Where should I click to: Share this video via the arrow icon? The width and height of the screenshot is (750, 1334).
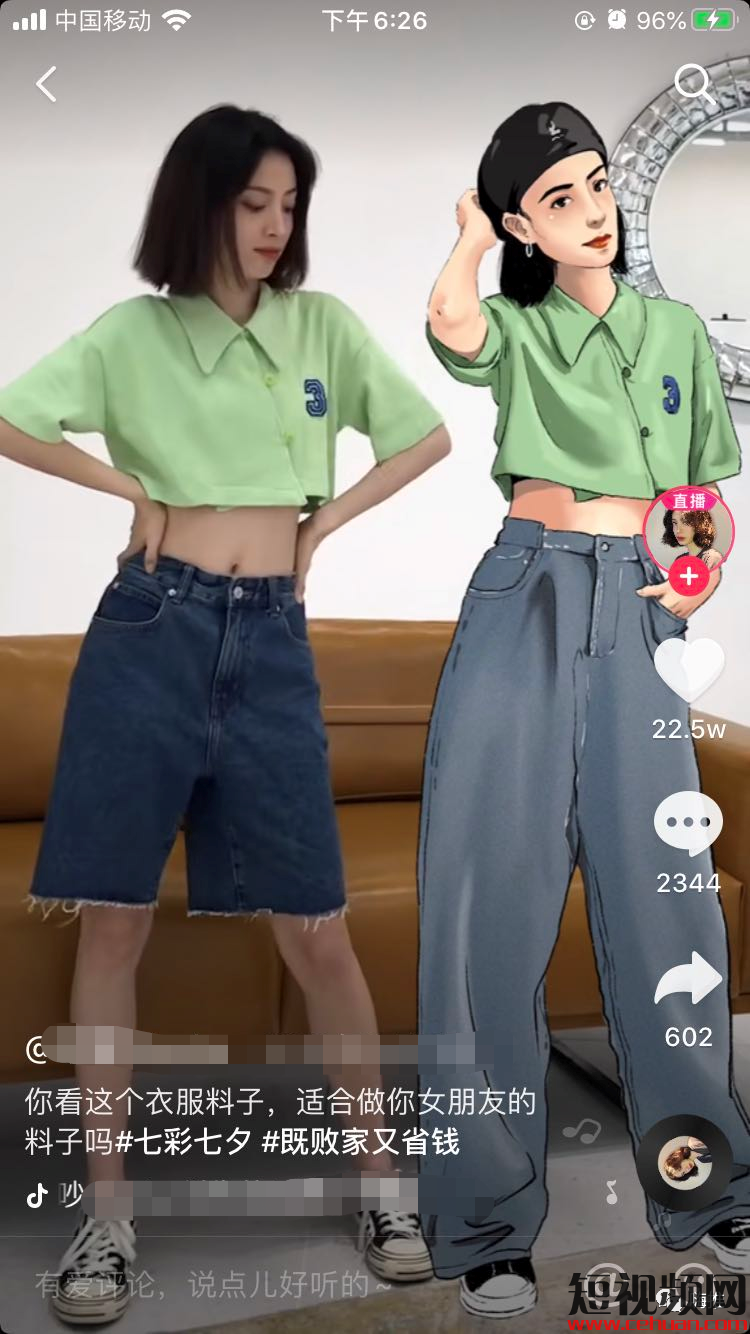[688, 978]
